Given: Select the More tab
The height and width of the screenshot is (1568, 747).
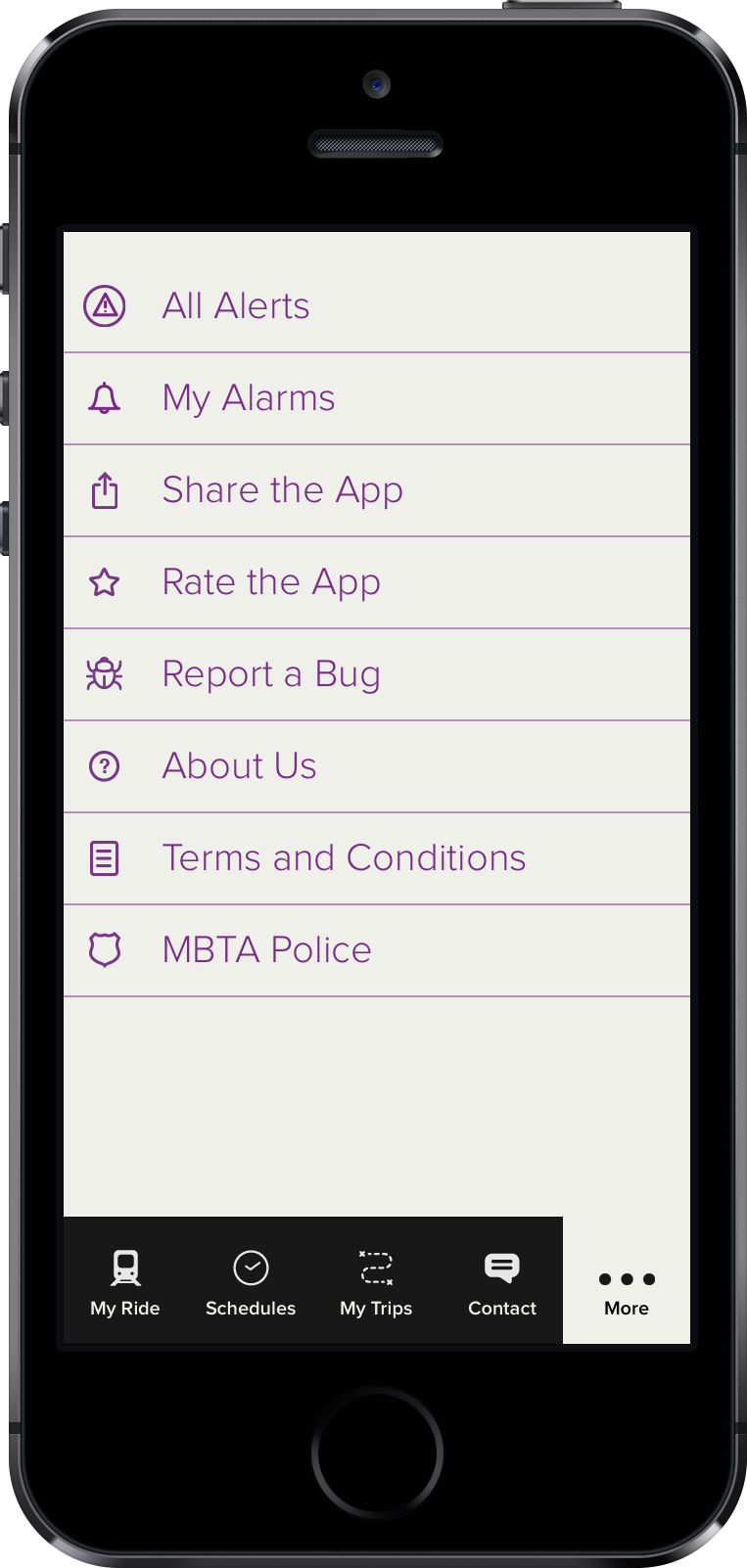Looking at the screenshot, I should (x=627, y=1280).
